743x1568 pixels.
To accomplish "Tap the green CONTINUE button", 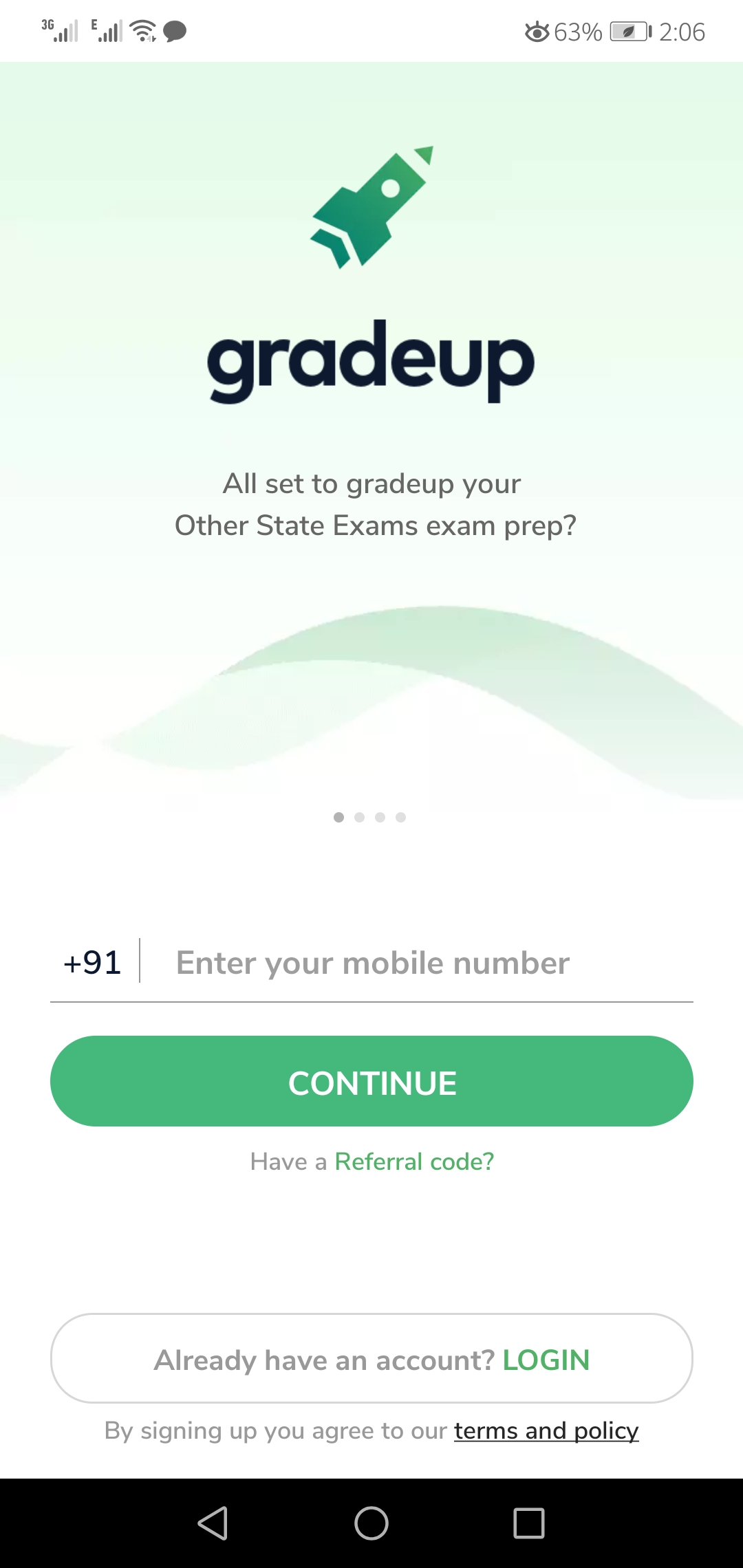I will tap(371, 1081).
